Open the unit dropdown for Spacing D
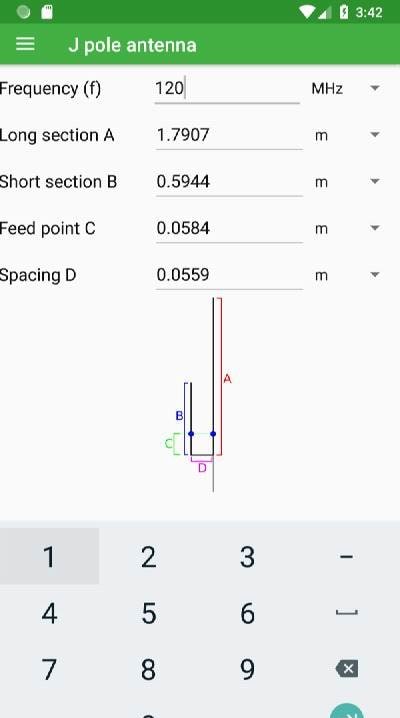 (x=346, y=275)
